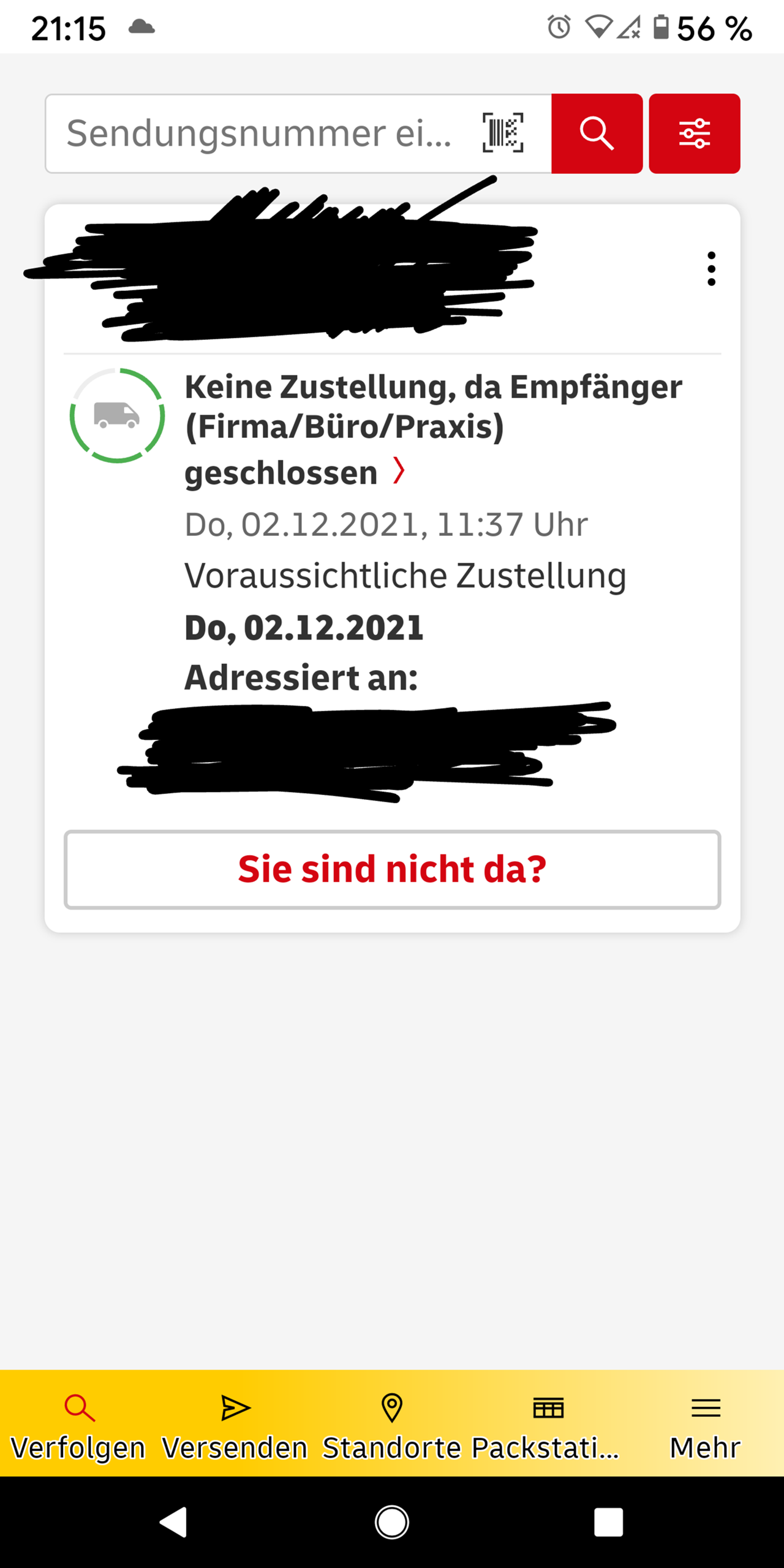Open the barcode scanner in the search field
Viewport: 784px width, 1568px height.
coord(502,134)
